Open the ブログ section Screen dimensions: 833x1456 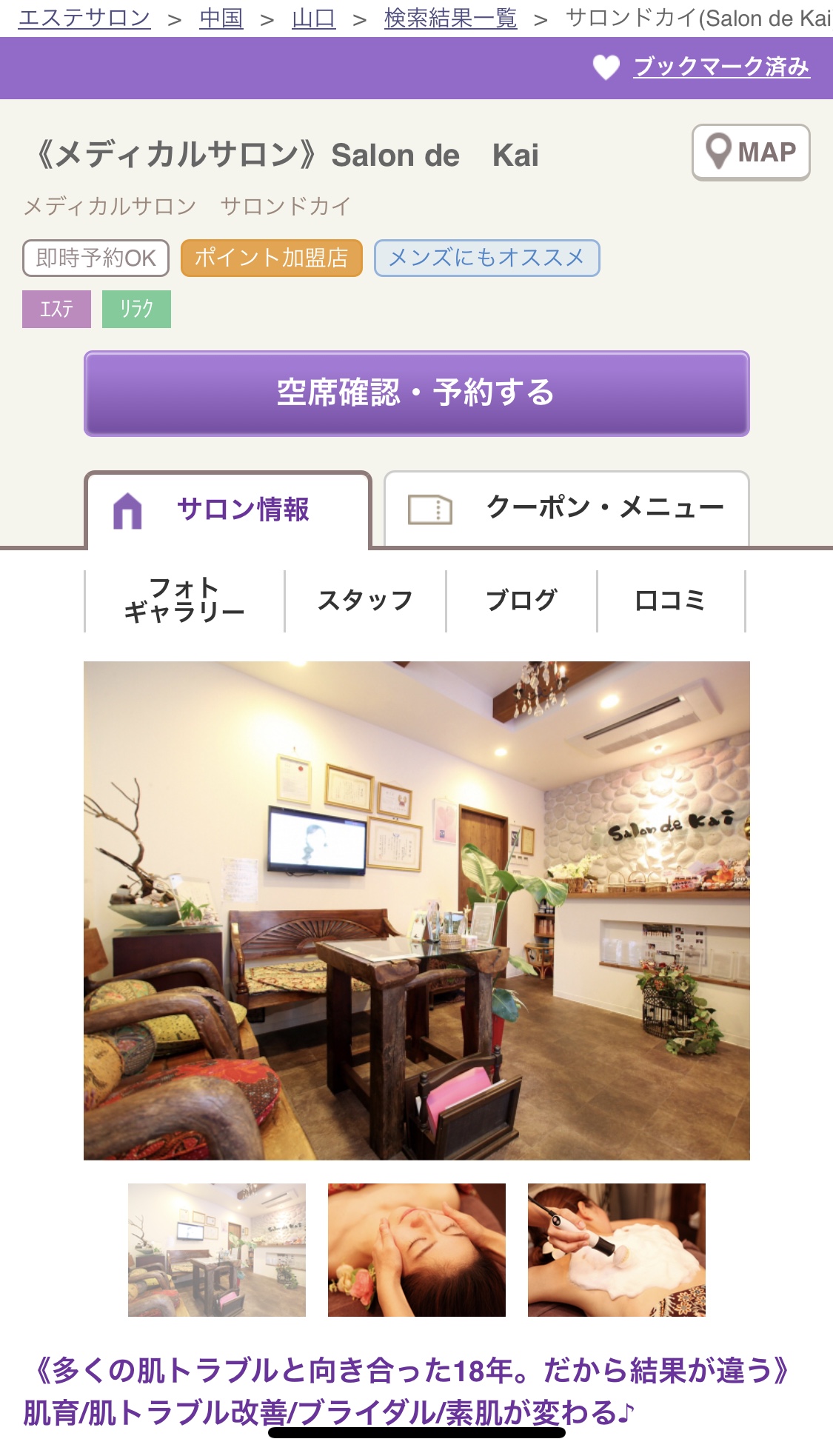[x=521, y=601]
